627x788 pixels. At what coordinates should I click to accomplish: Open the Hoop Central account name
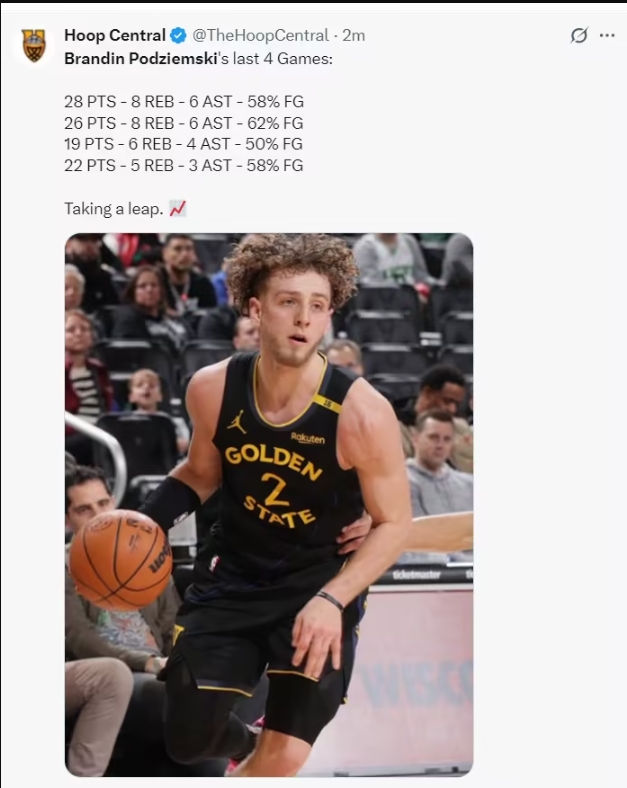point(114,35)
